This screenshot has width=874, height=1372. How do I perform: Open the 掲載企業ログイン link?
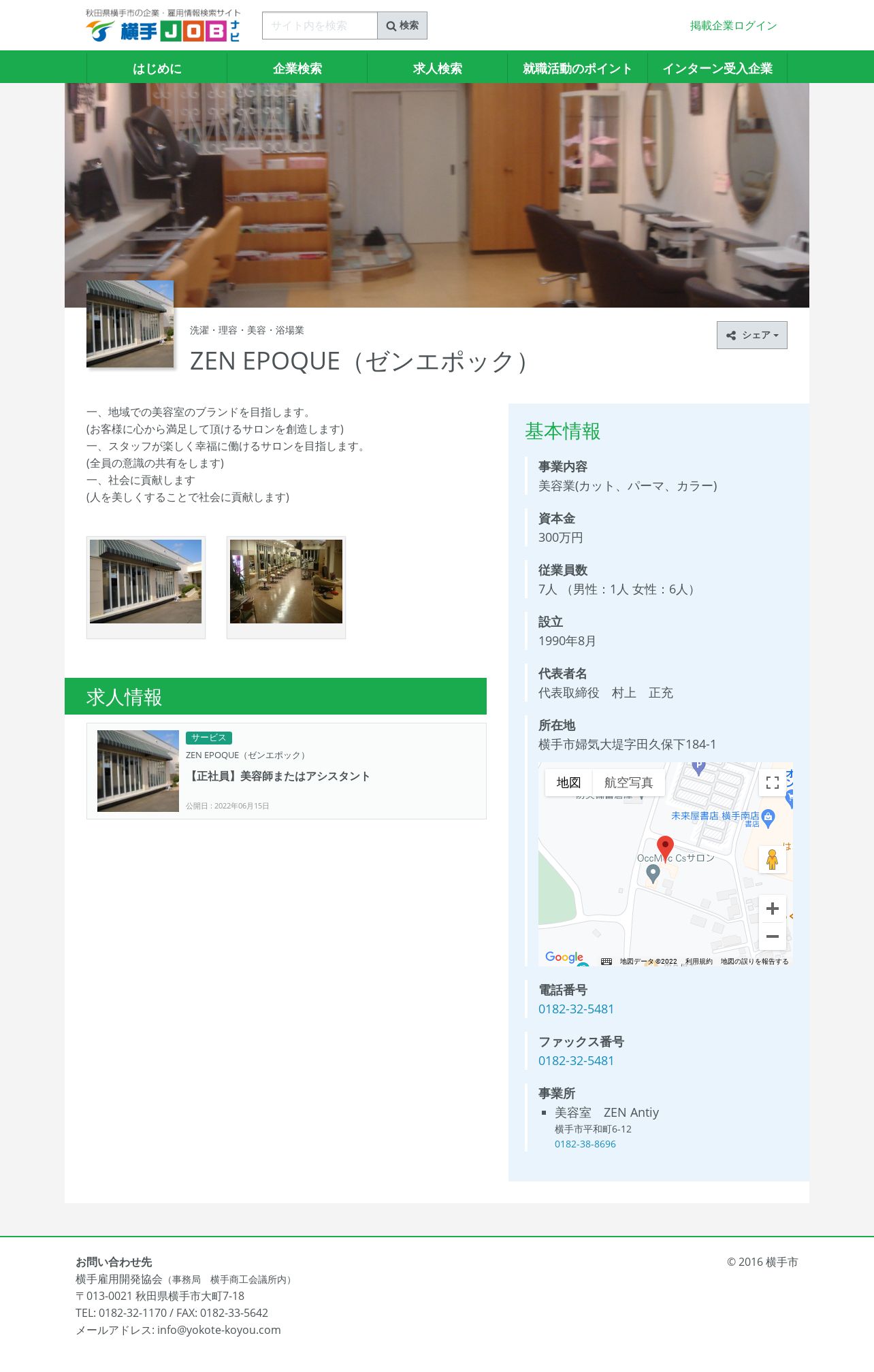tap(732, 26)
